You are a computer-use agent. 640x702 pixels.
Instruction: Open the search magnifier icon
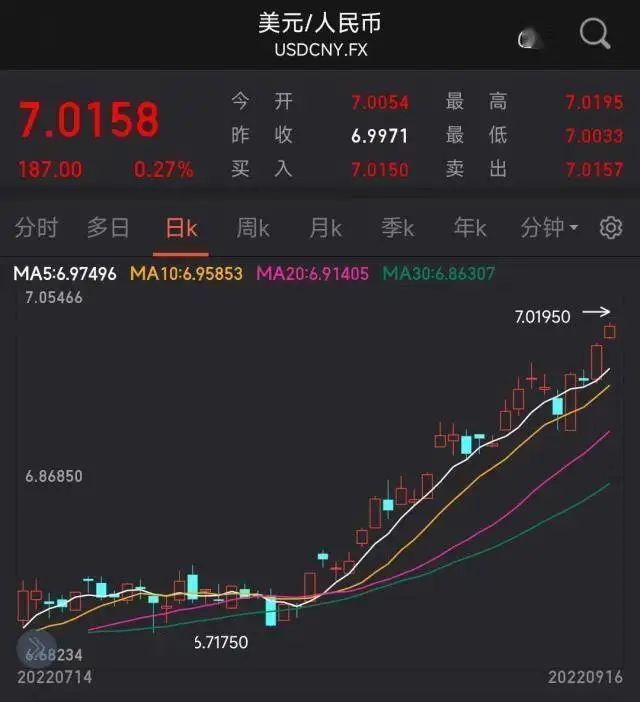click(x=595, y=35)
